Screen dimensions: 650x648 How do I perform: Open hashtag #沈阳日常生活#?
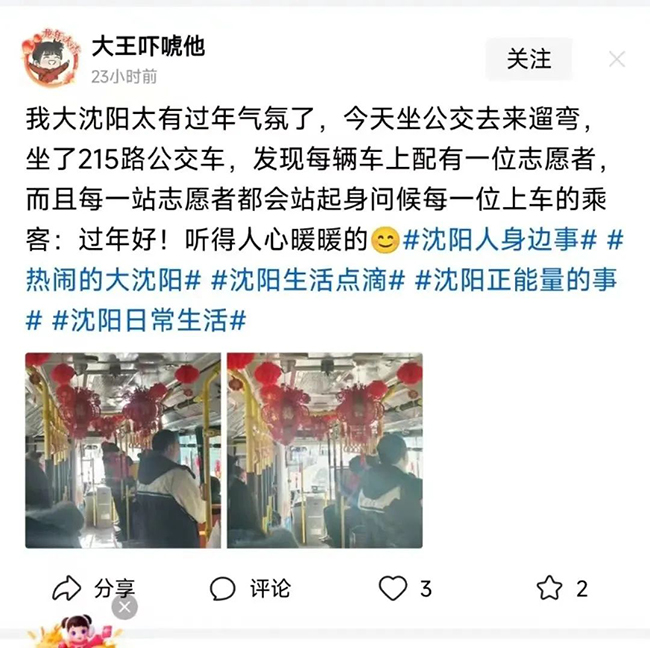148,321
